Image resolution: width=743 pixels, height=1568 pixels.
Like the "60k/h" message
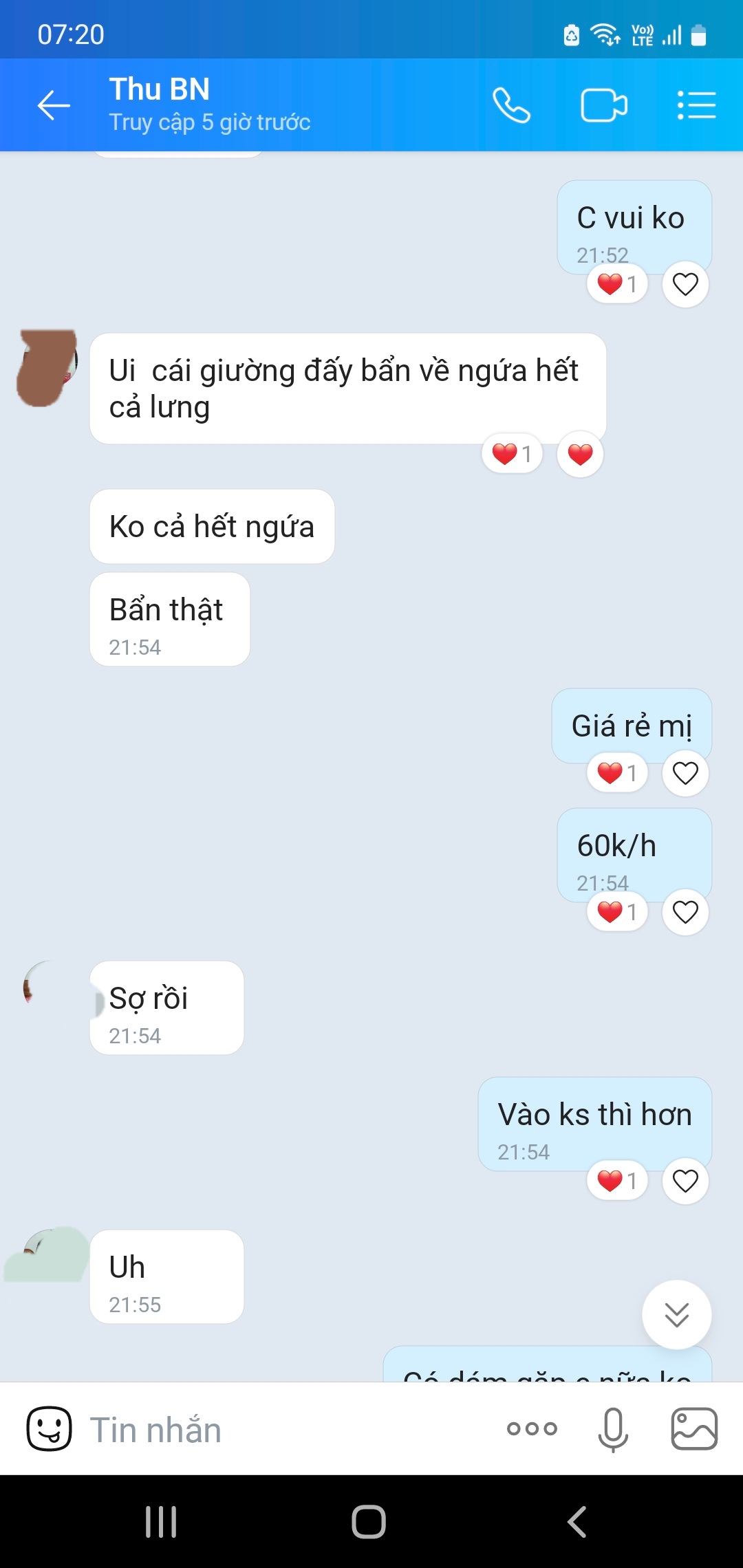click(x=685, y=912)
